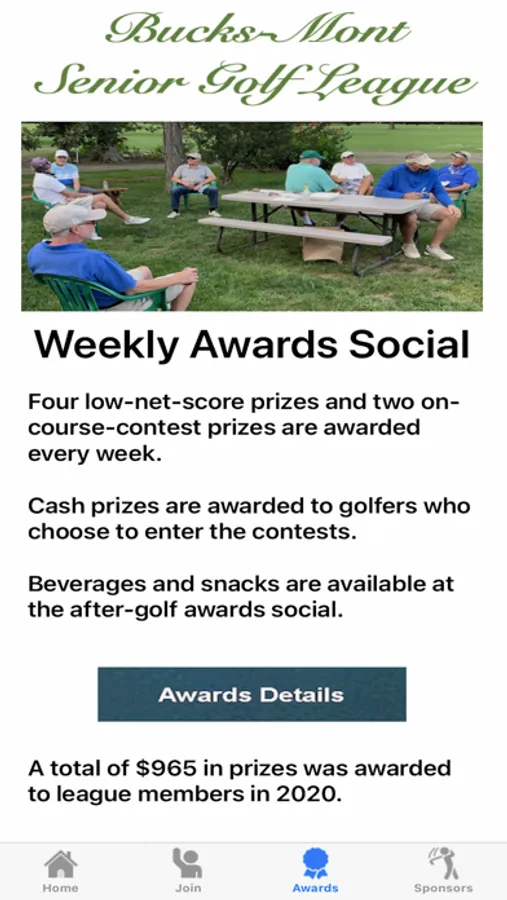Open the Awards Details button
Viewport: 507px width, 900px height.
click(x=252, y=694)
